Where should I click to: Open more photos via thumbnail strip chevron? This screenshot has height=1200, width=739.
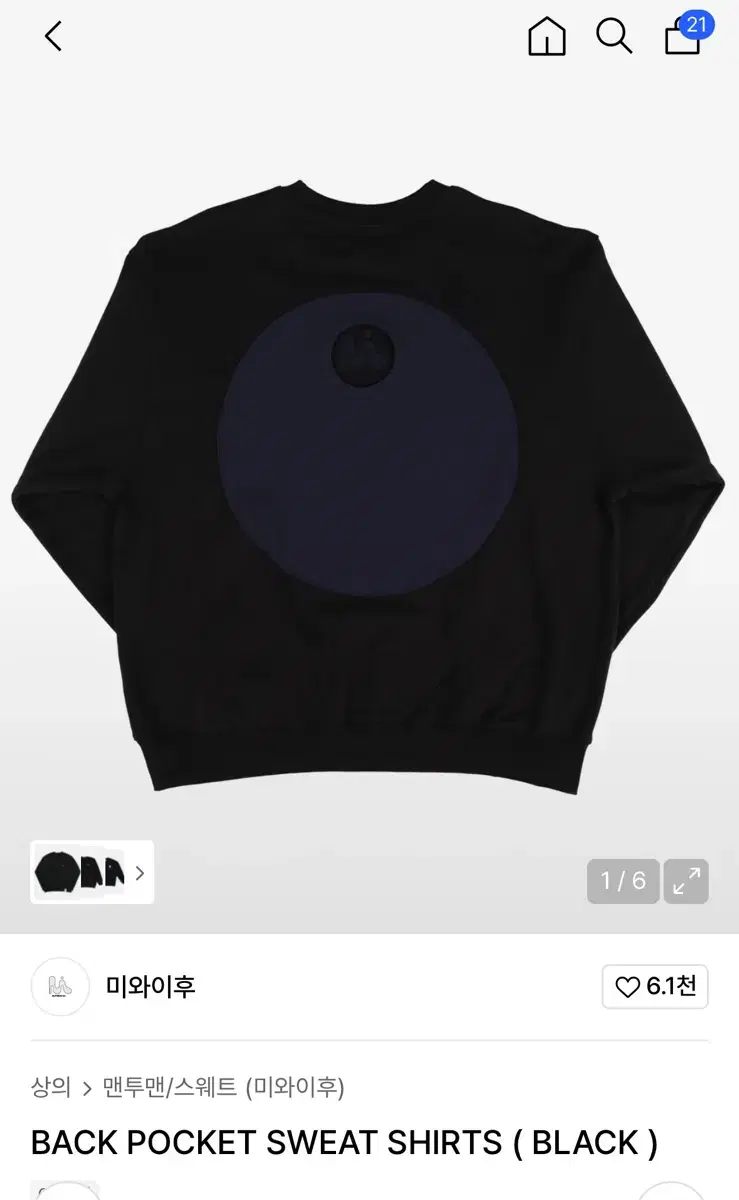139,872
